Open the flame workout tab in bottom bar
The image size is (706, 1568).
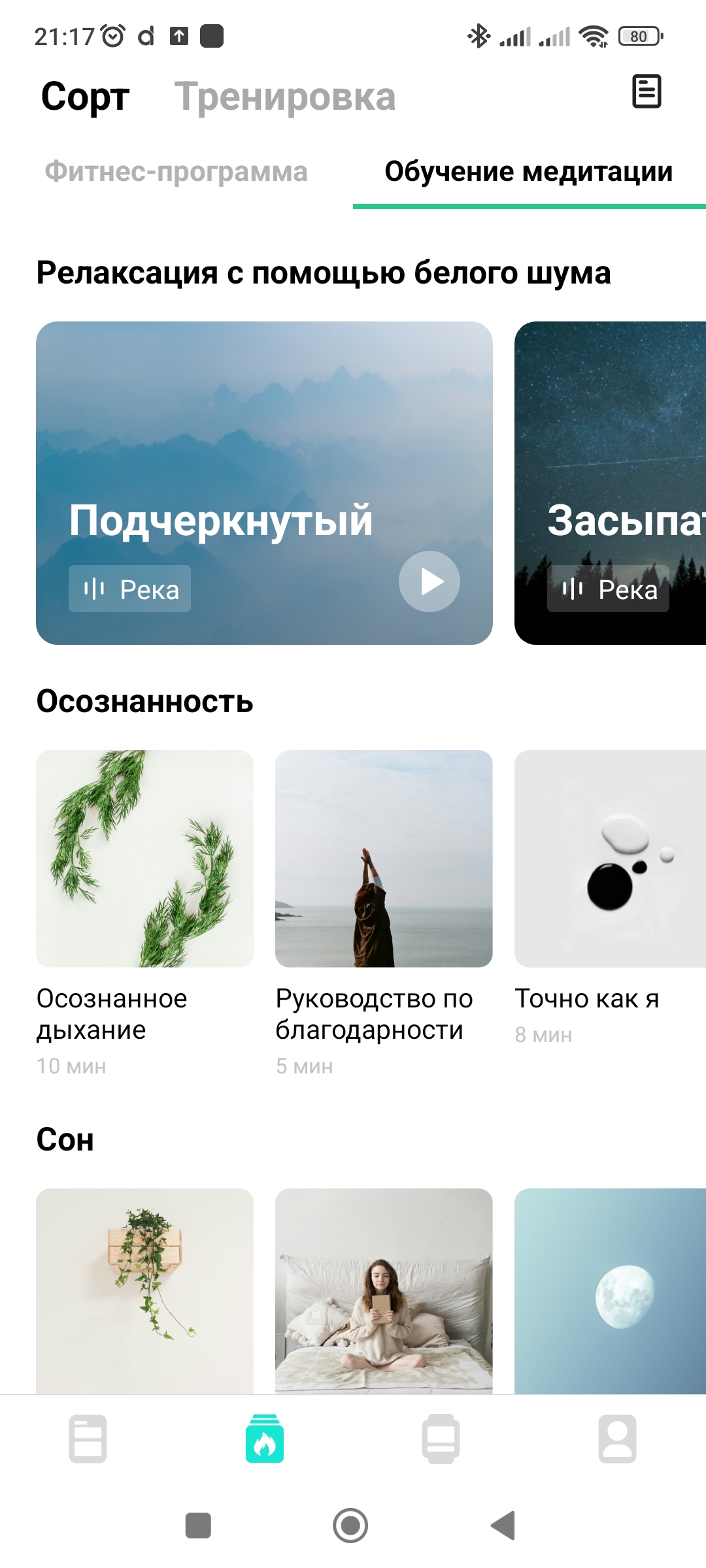pyautogui.click(x=265, y=1439)
